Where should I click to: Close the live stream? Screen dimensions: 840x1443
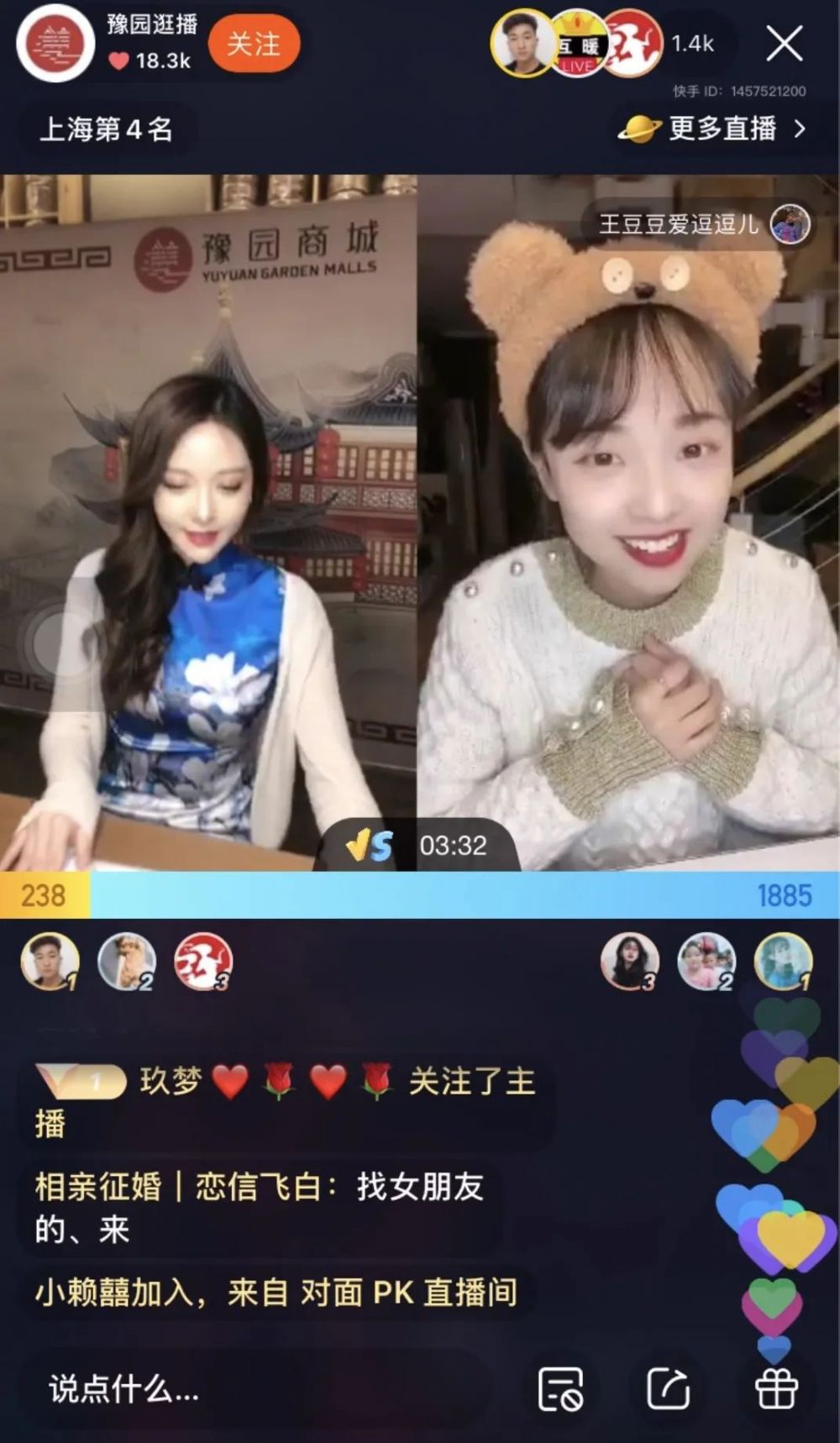click(x=785, y=44)
